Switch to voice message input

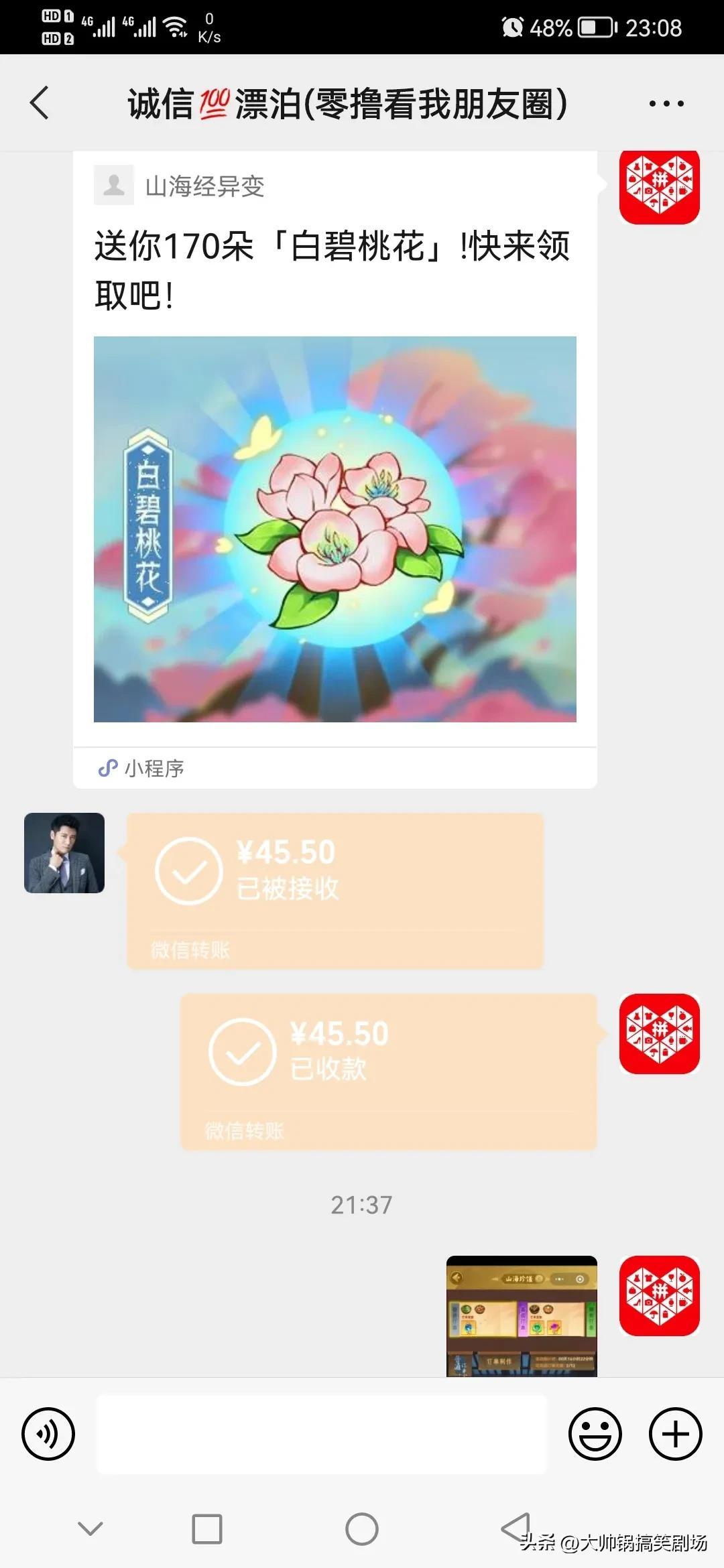pyautogui.click(x=48, y=1433)
